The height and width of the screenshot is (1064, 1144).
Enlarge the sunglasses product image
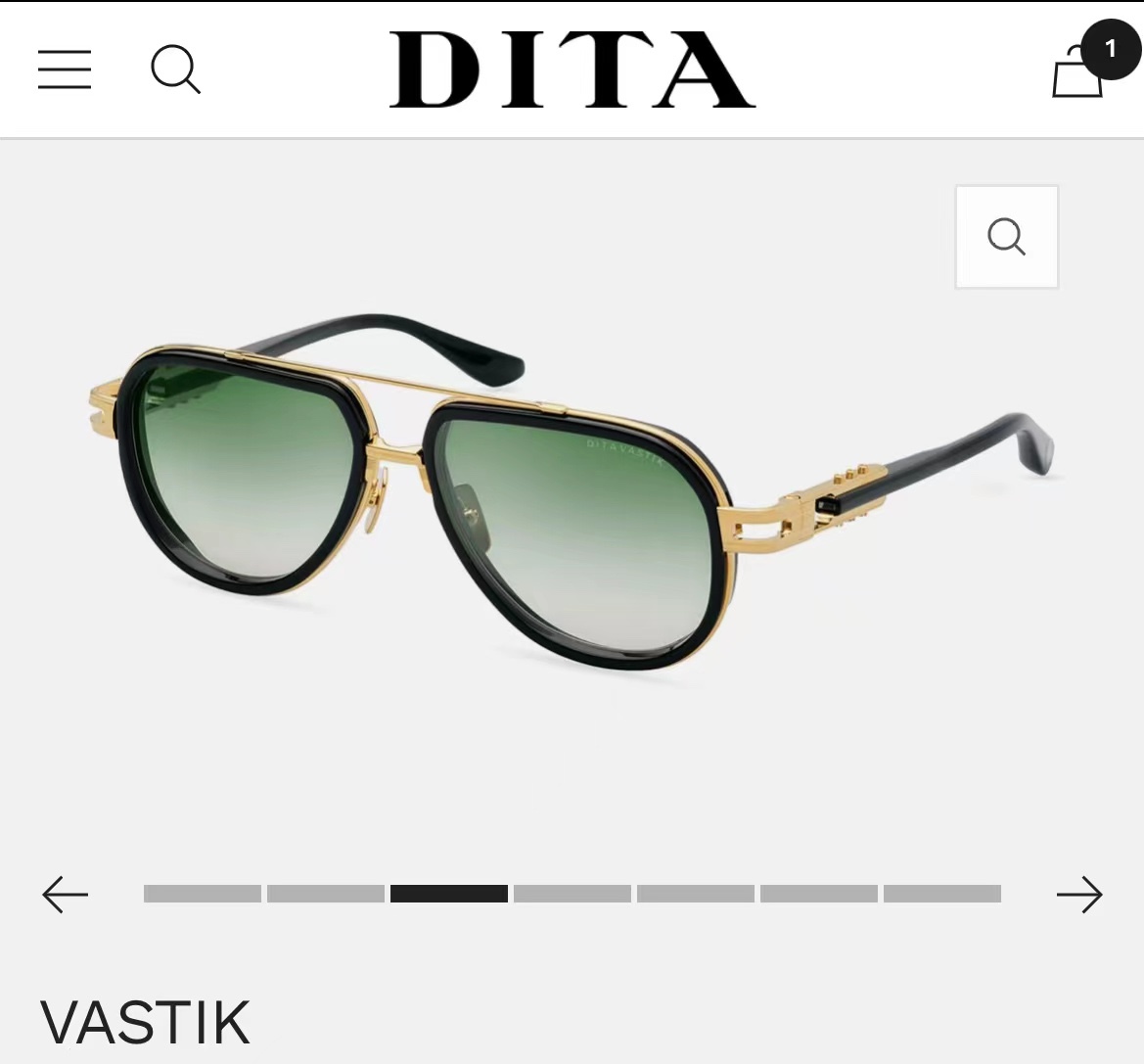pos(1006,237)
